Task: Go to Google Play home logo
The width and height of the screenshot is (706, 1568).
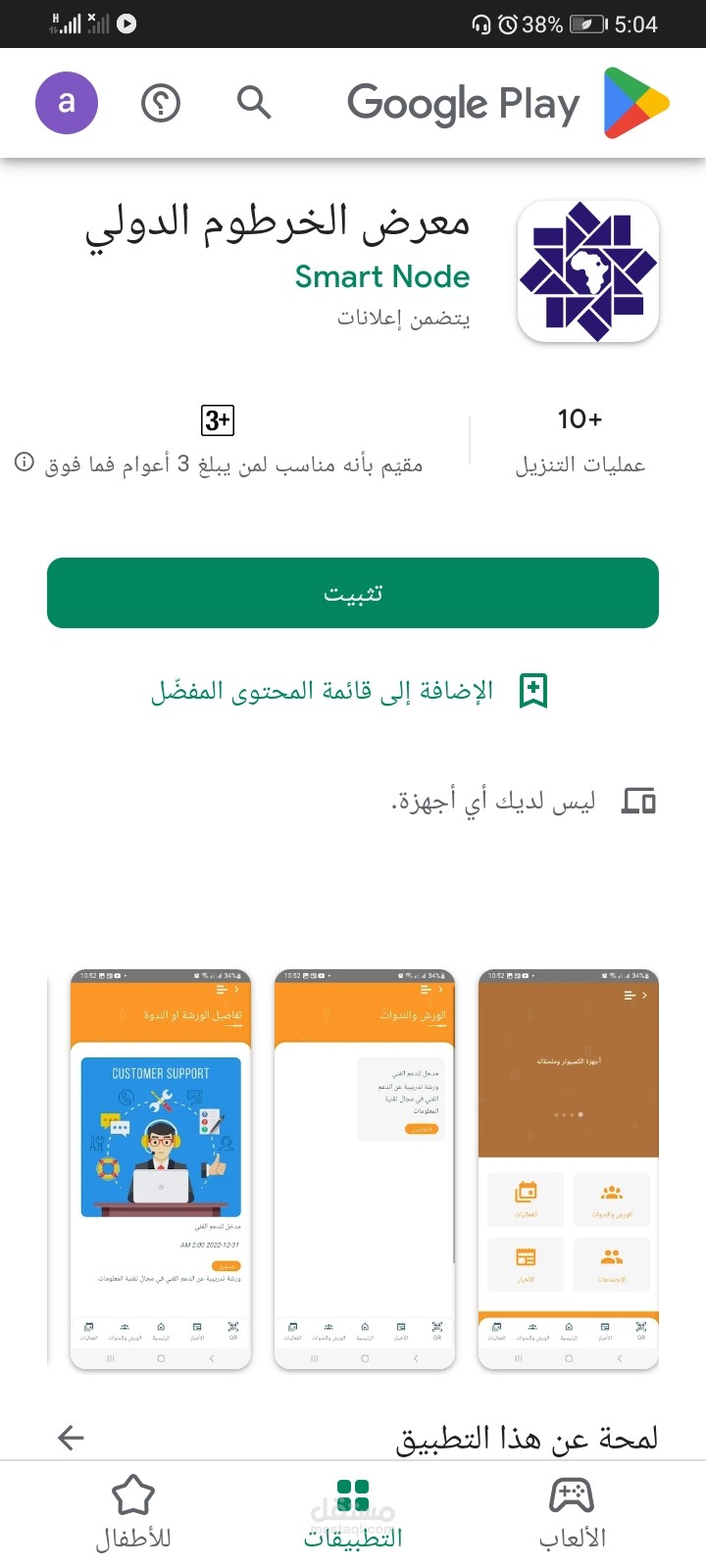Action: pos(509,103)
